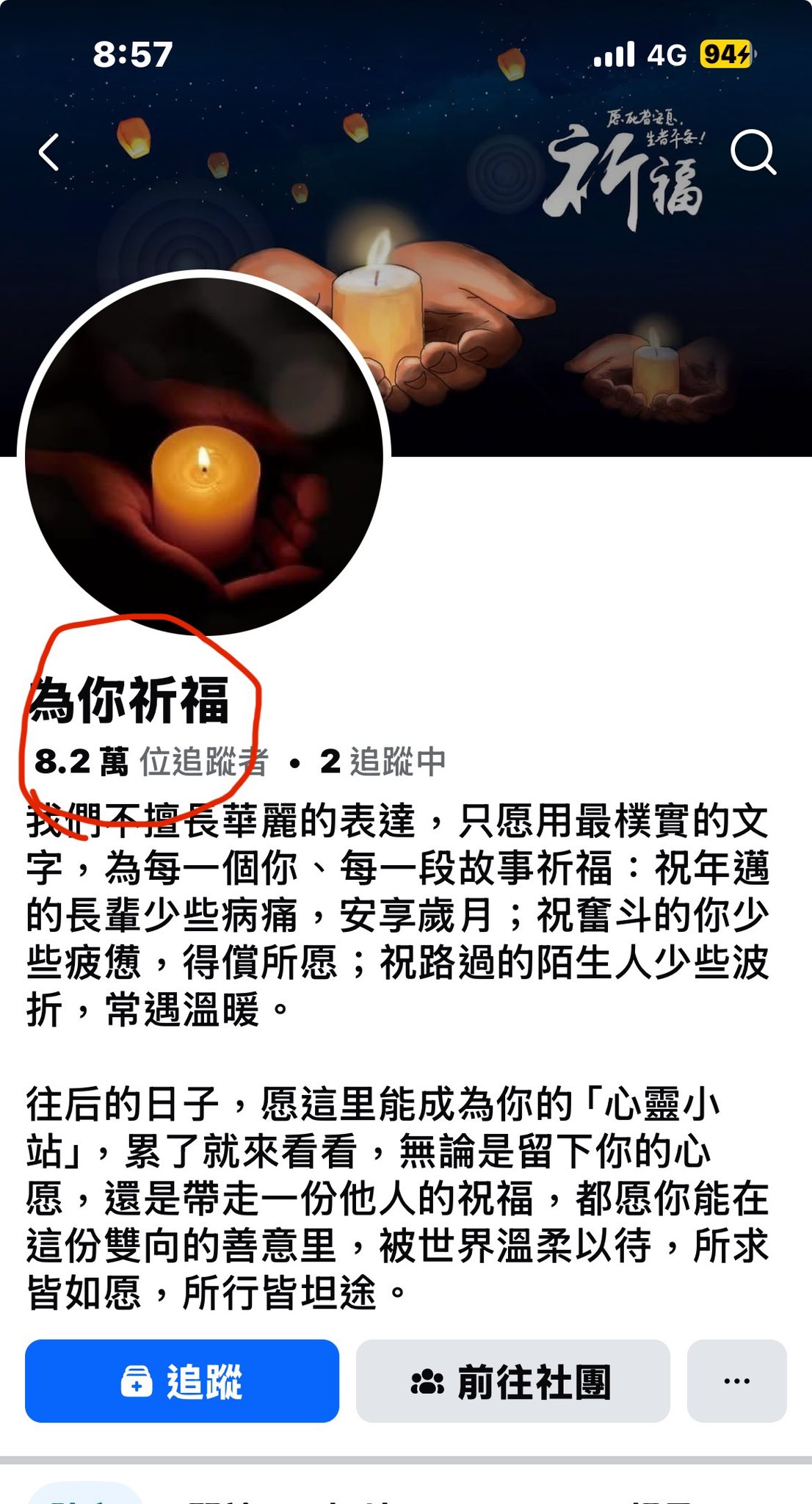View the candle profile picture
The height and width of the screenshot is (1504, 812).
pyautogui.click(x=204, y=455)
